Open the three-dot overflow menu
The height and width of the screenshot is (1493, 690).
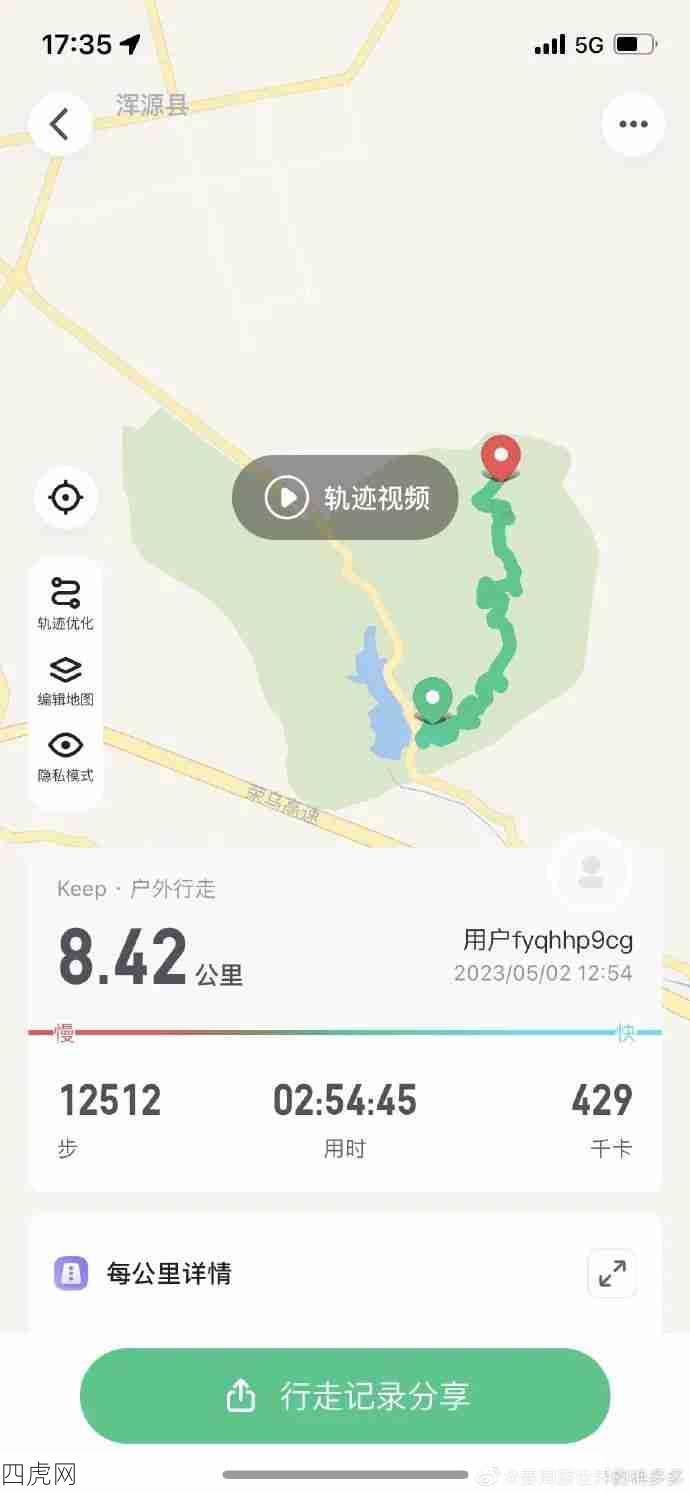click(x=633, y=124)
